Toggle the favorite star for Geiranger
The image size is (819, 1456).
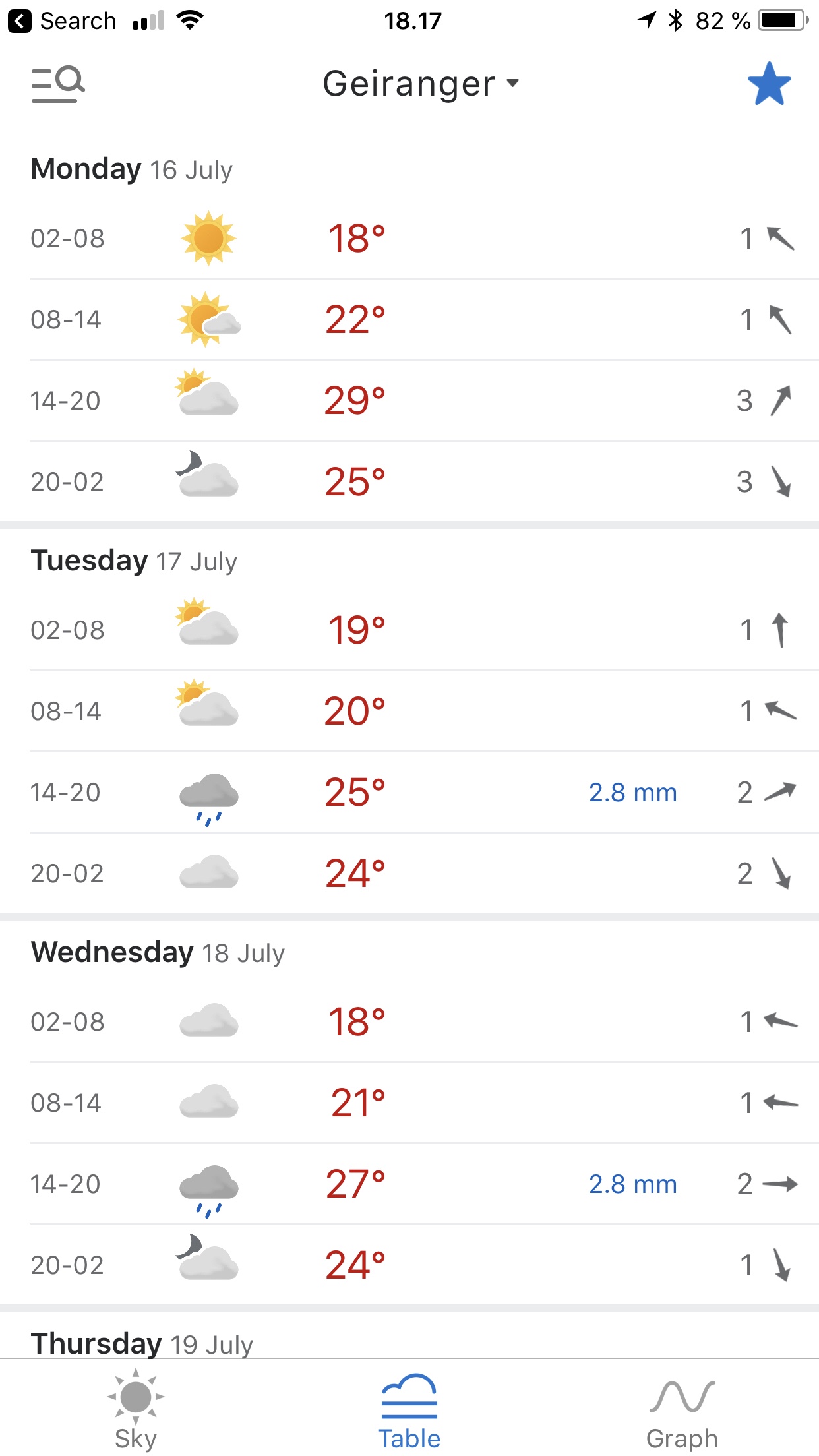pyautogui.click(x=769, y=84)
